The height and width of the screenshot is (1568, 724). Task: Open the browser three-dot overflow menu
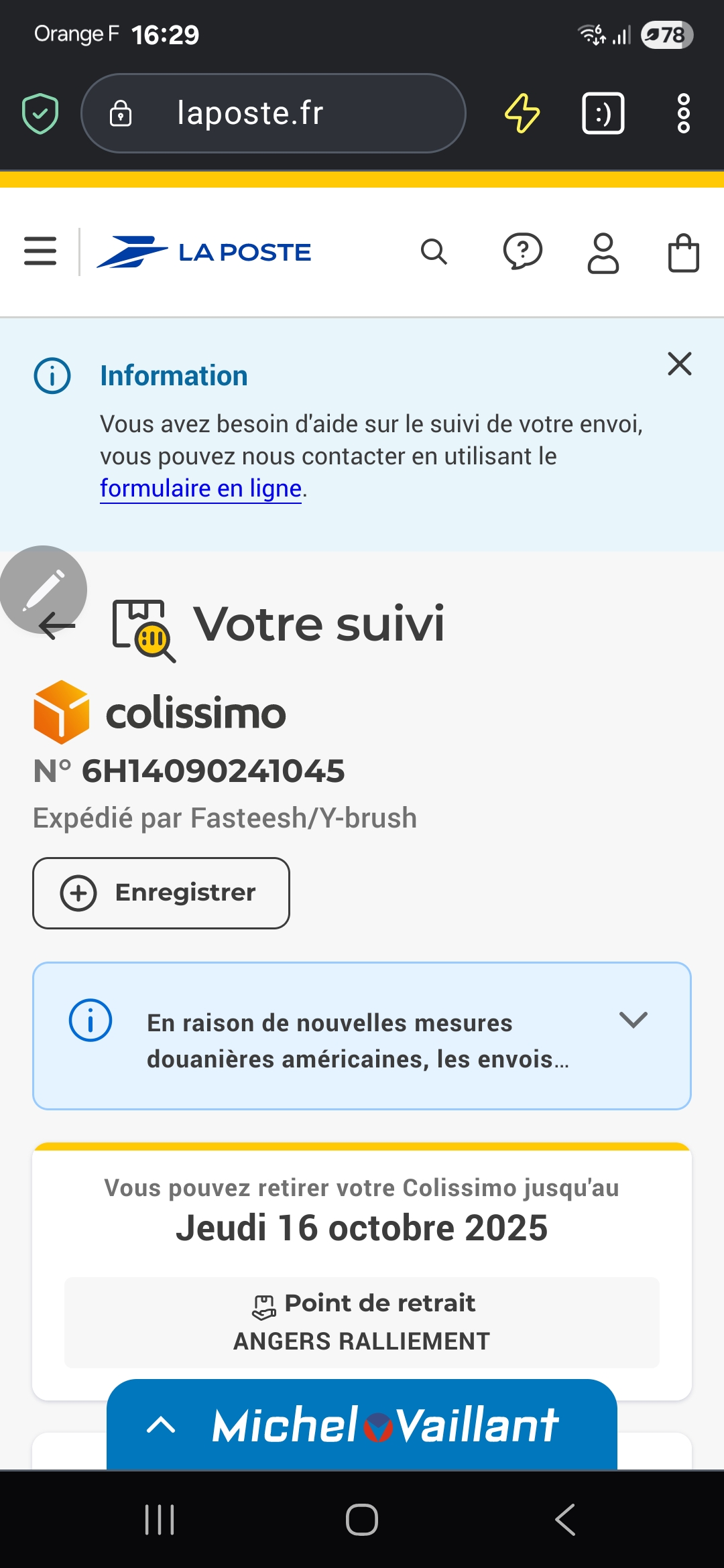[x=683, y=113]
